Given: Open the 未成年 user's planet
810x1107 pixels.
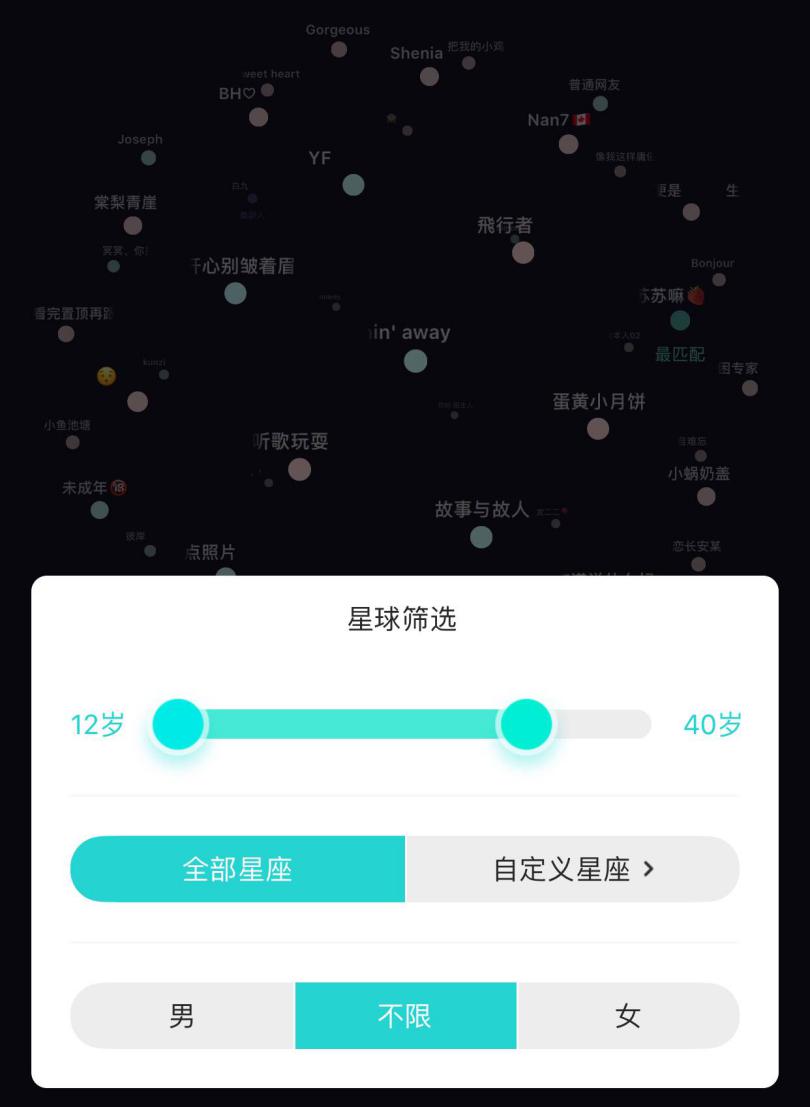Looking at the screenshot, I should tap(98, 509).
